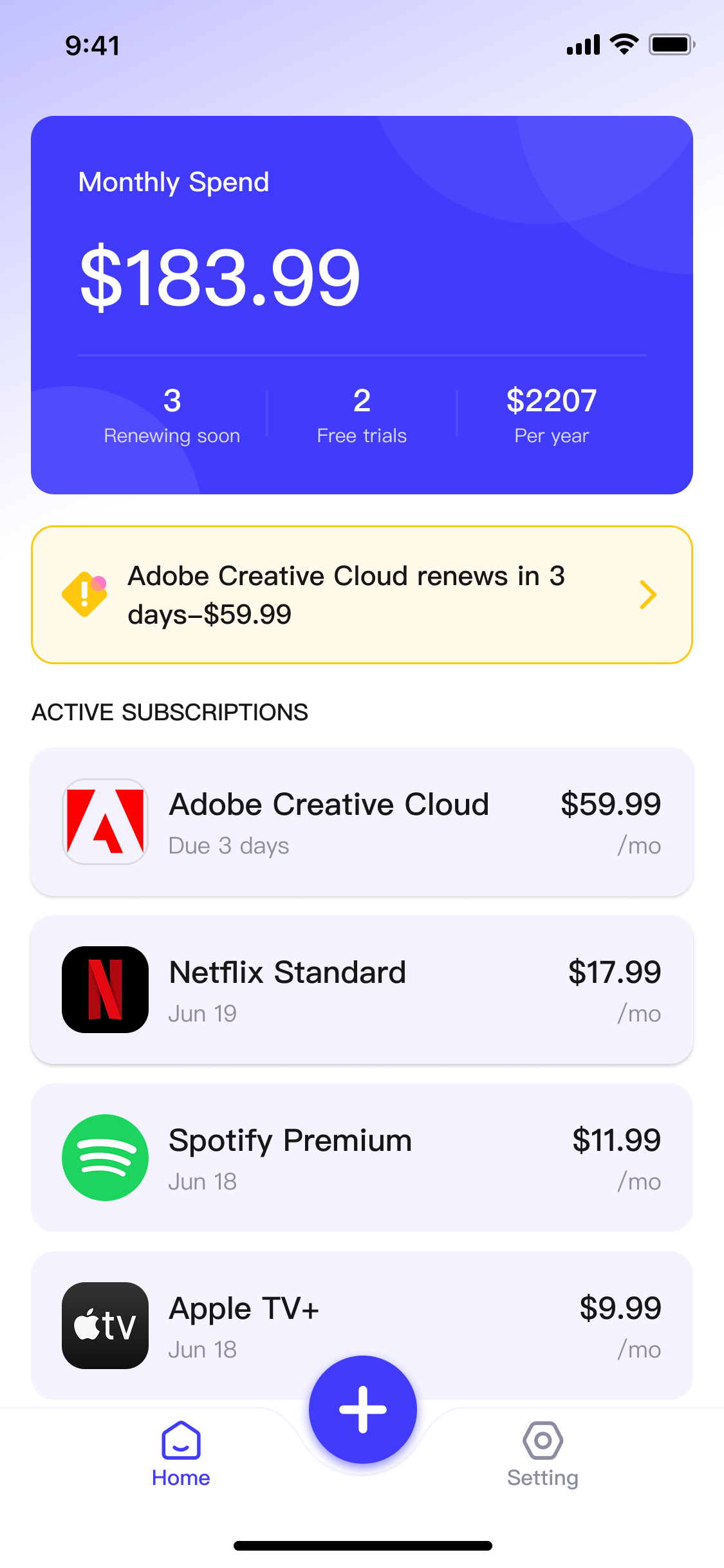Screen dimensions: 724x1568
Task: Add a new subscription with plus button
Action: point(363,1410)
